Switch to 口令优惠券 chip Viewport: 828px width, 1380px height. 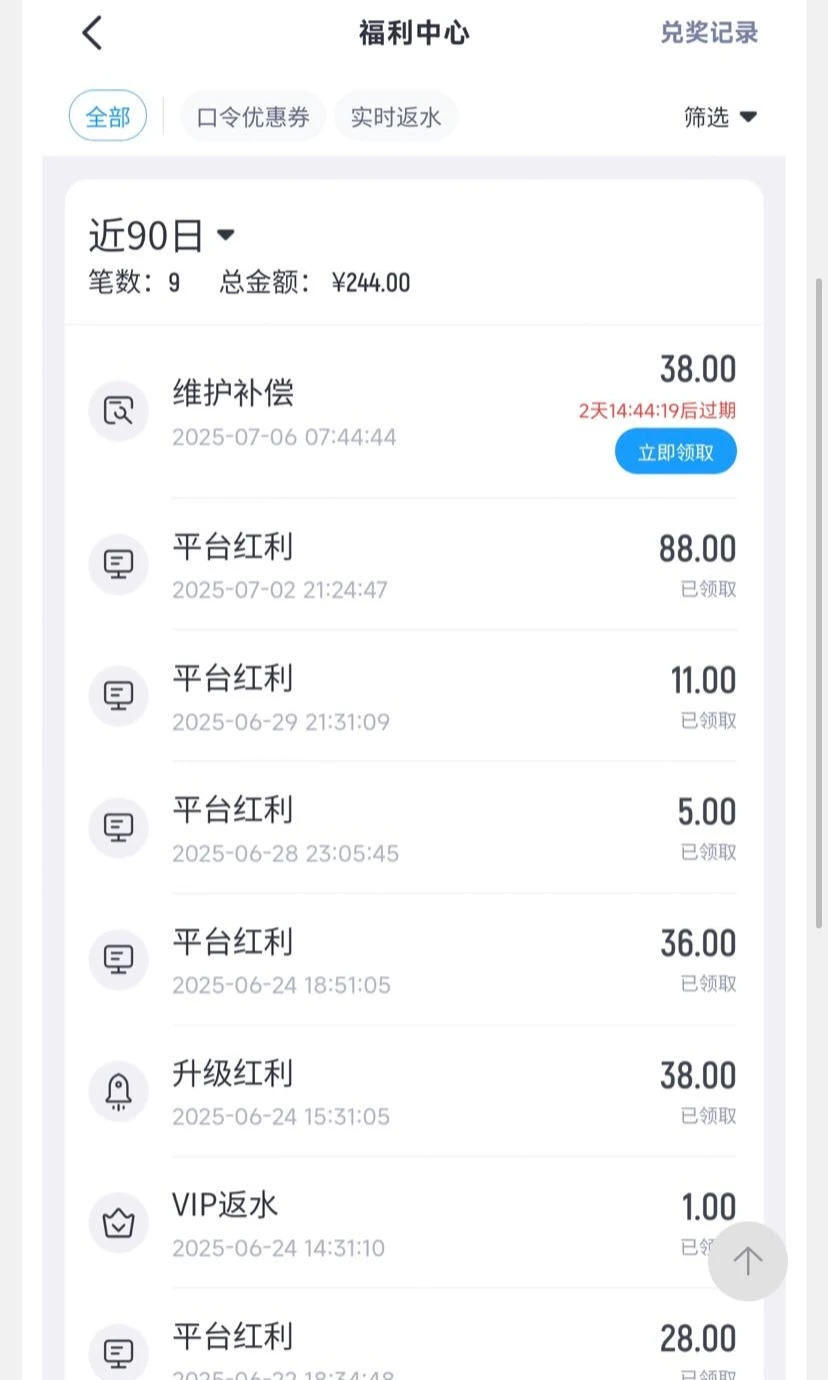pyautogui.click(x=253, y=117)
